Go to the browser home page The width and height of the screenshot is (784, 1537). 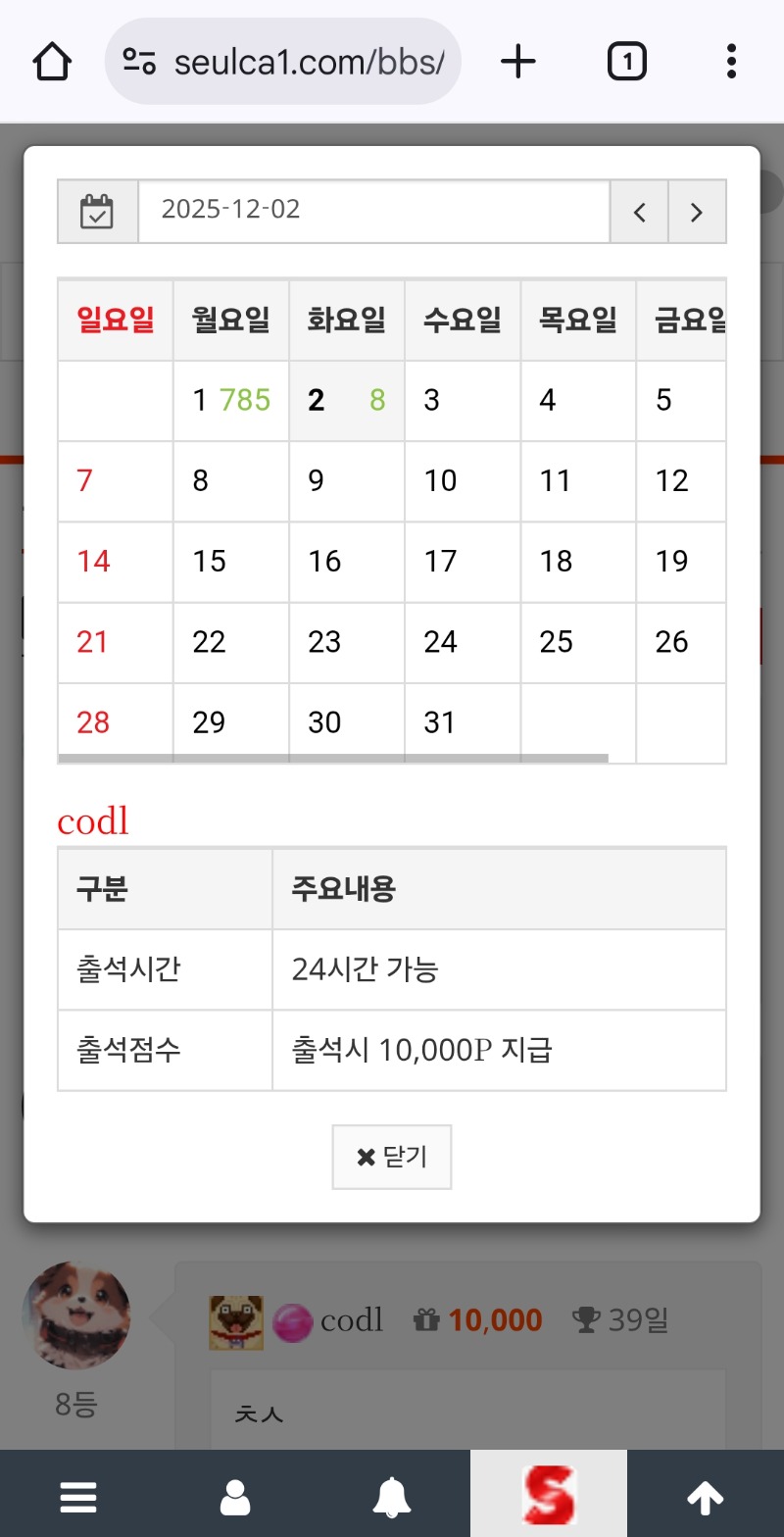pos(52,62)
